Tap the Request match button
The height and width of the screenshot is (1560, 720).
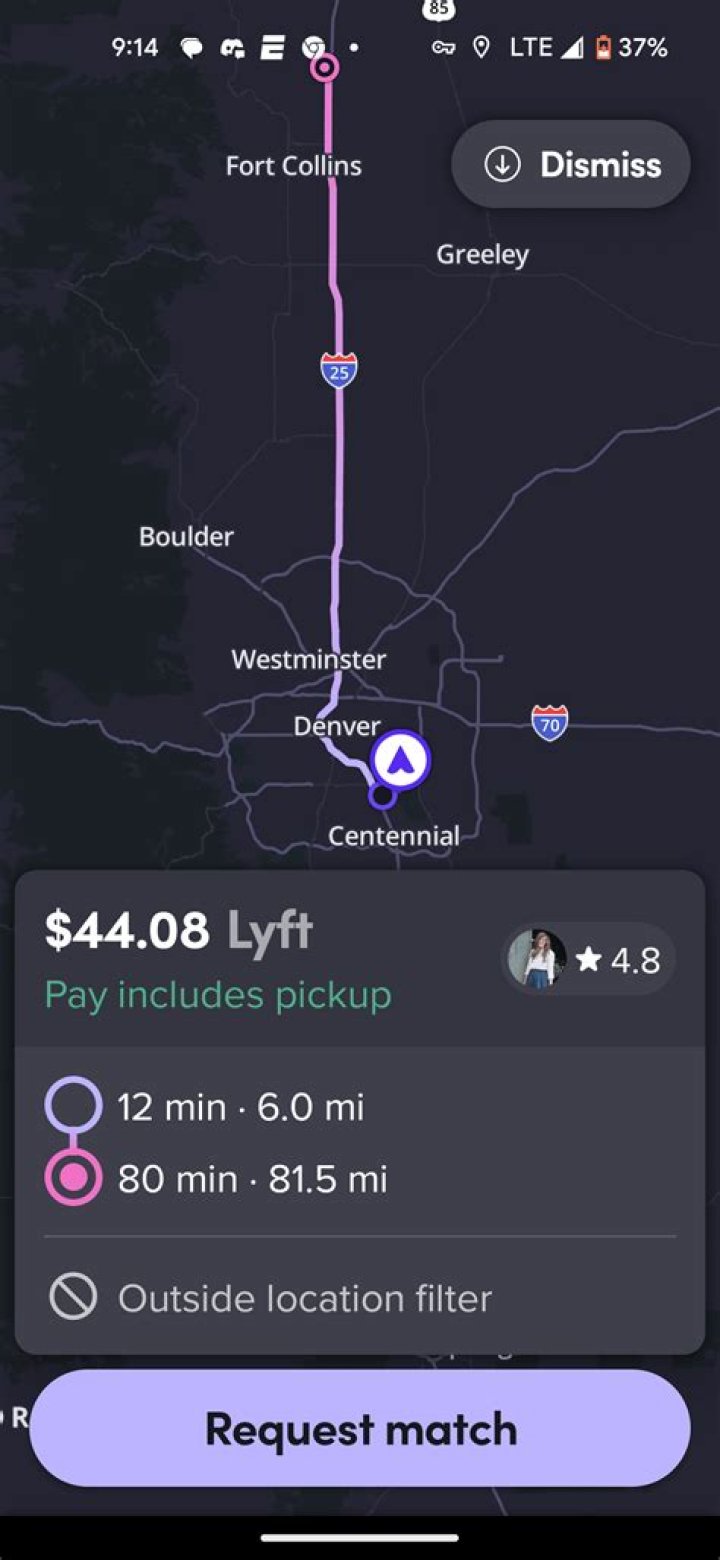(x=360, y=1429)
